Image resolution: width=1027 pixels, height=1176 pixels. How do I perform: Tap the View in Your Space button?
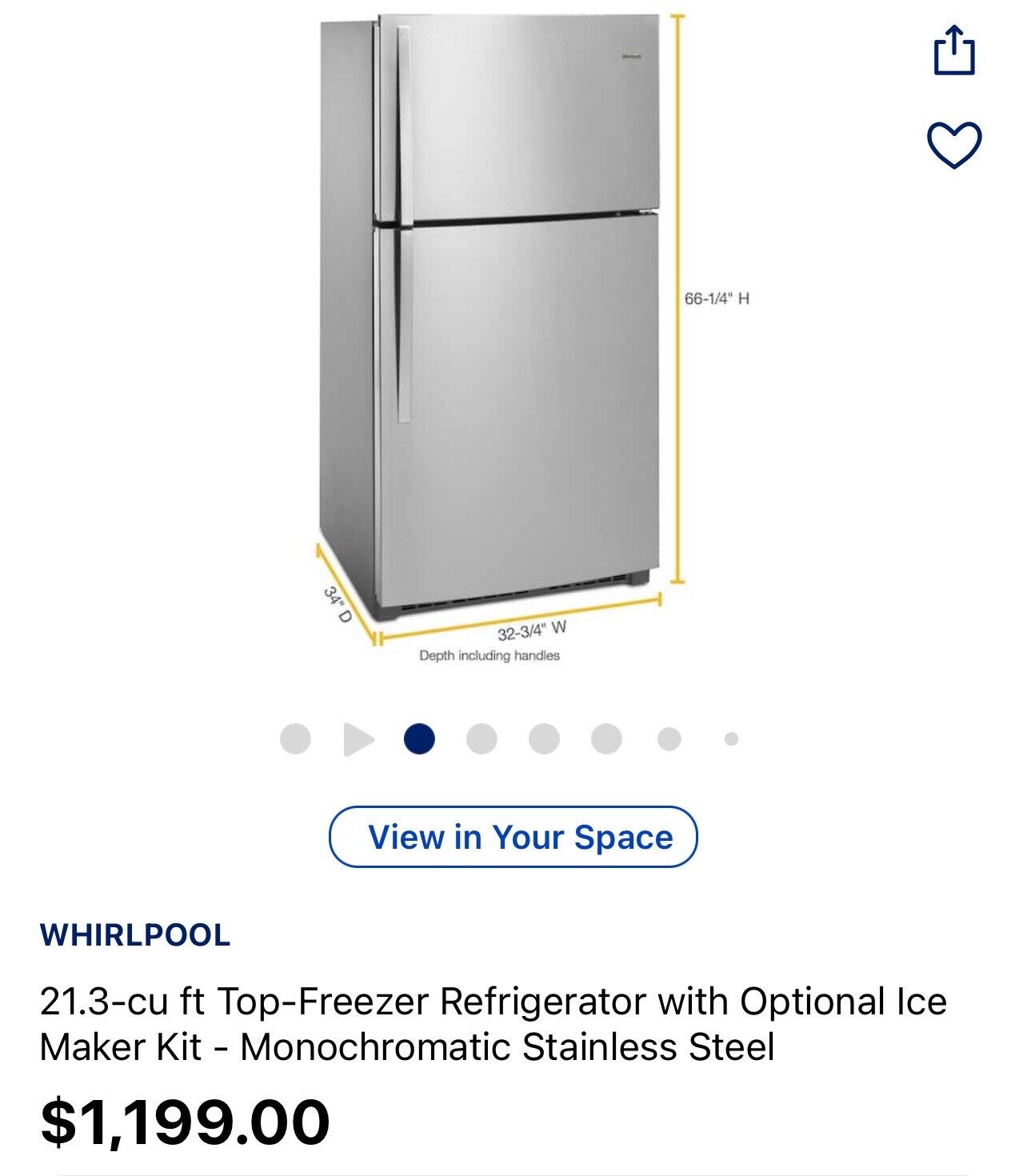pyautogui.click(x=513, y=837)
